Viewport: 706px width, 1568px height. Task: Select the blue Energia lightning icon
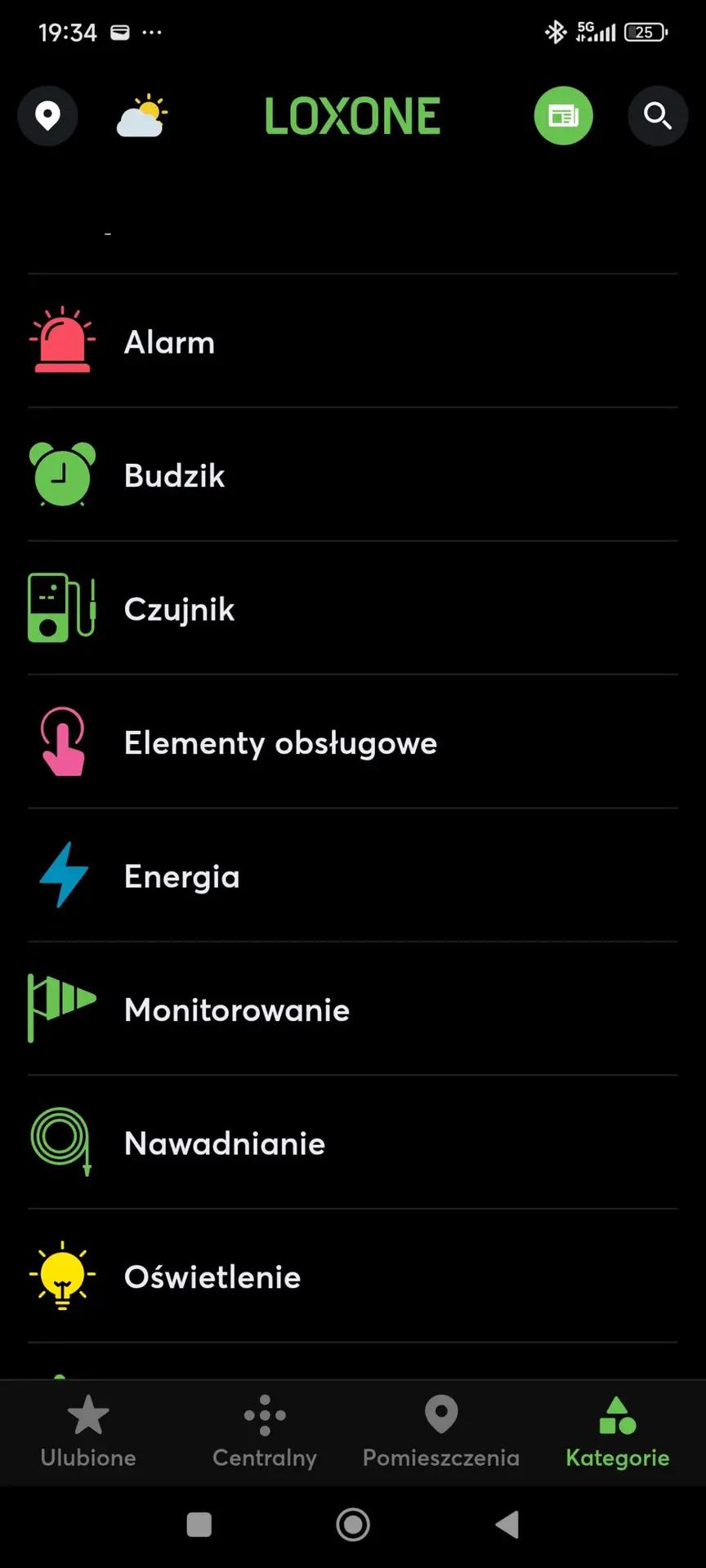[x=62, y=875]
